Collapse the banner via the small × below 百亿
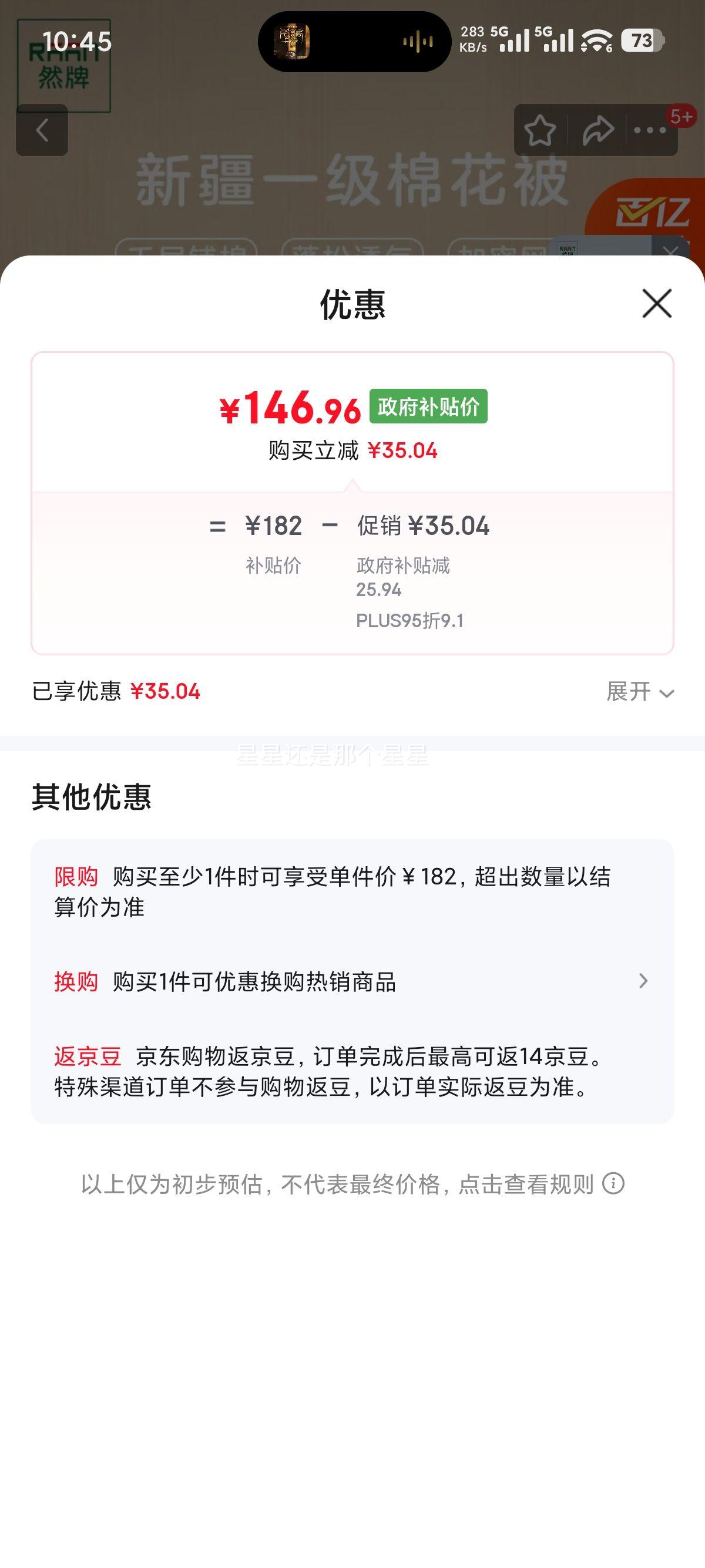 tap(670, 251)
